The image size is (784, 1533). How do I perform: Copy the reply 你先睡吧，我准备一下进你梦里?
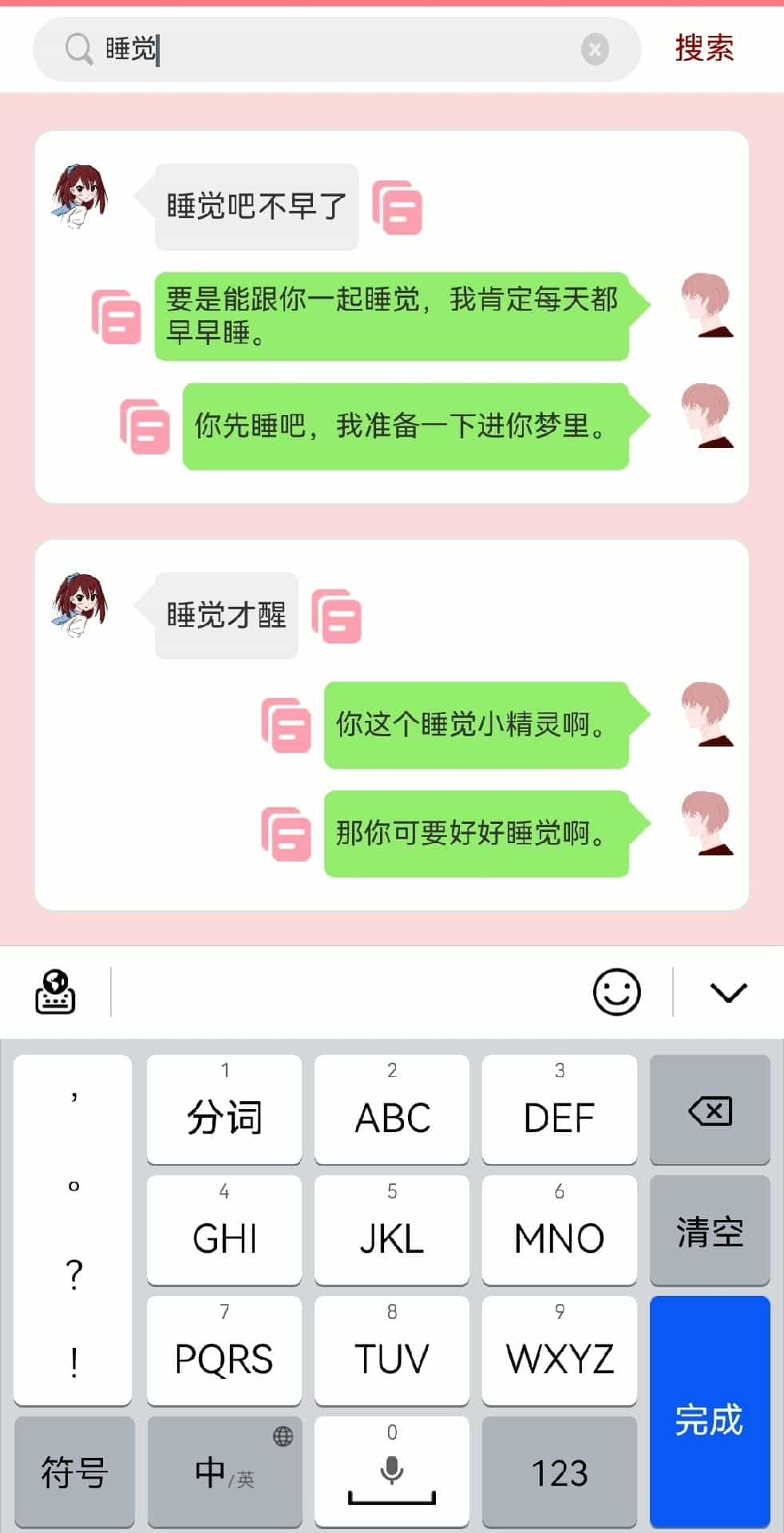tap(145, 426)
